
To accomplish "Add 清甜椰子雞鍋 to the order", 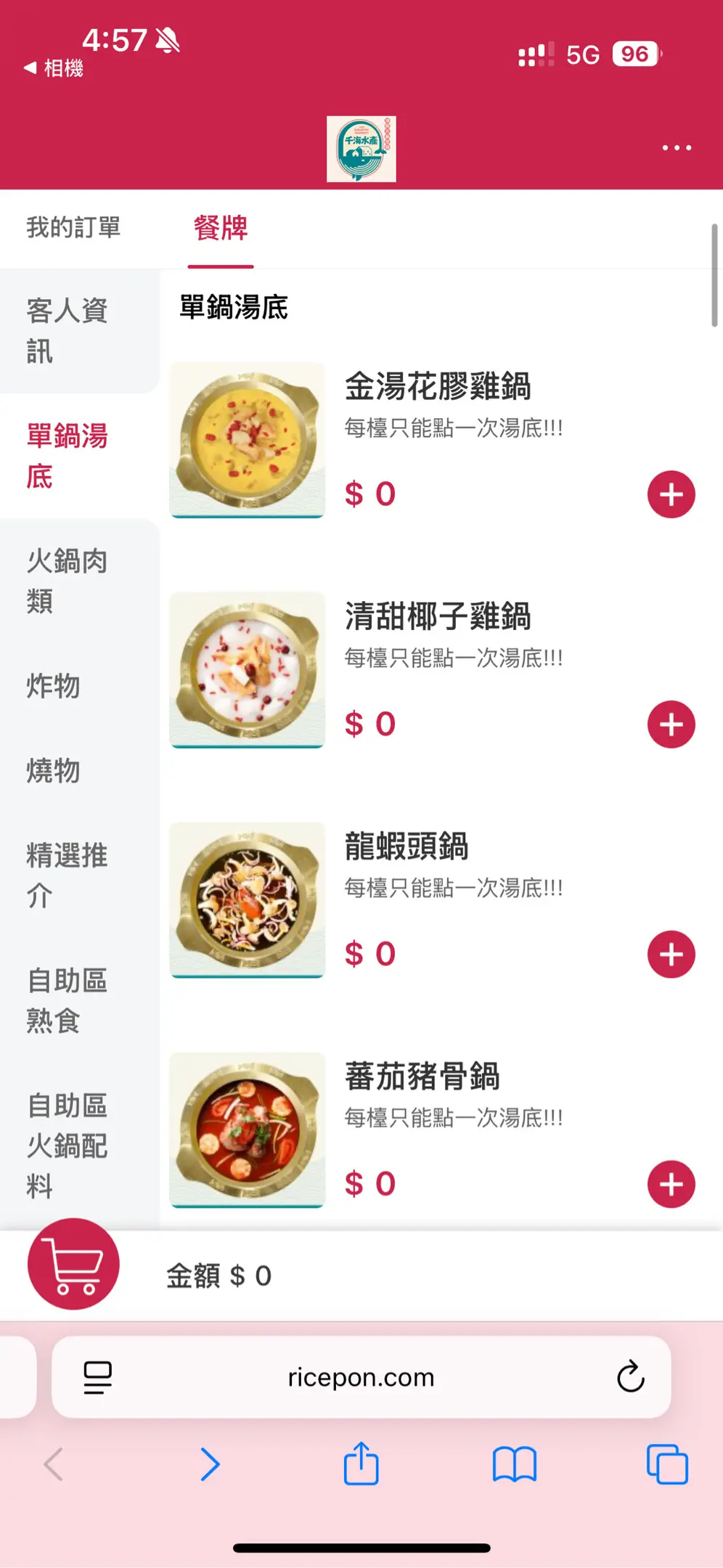I will 671,724.
